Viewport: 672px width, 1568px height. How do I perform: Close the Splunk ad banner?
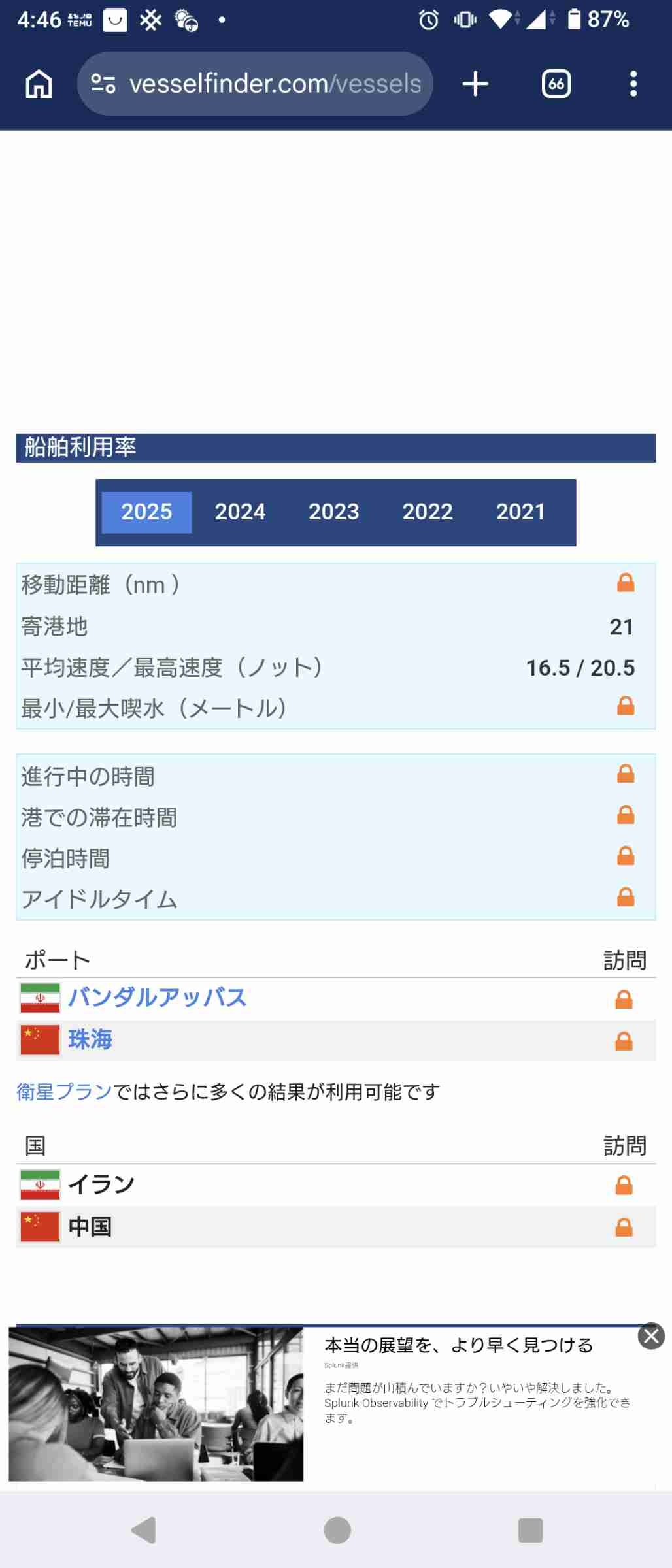click(x=651, y=1336)
